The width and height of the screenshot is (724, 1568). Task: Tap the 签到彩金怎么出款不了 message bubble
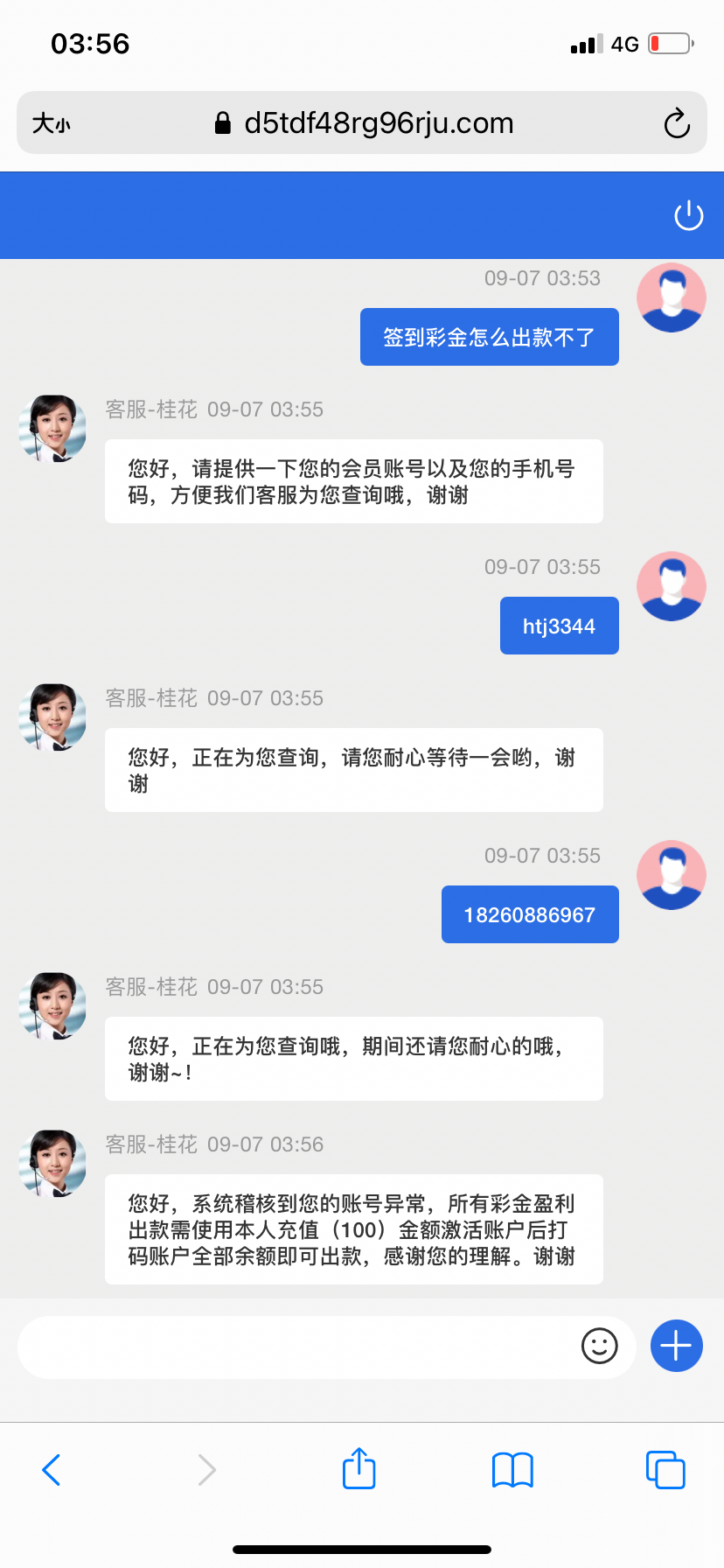pos(489,337)
